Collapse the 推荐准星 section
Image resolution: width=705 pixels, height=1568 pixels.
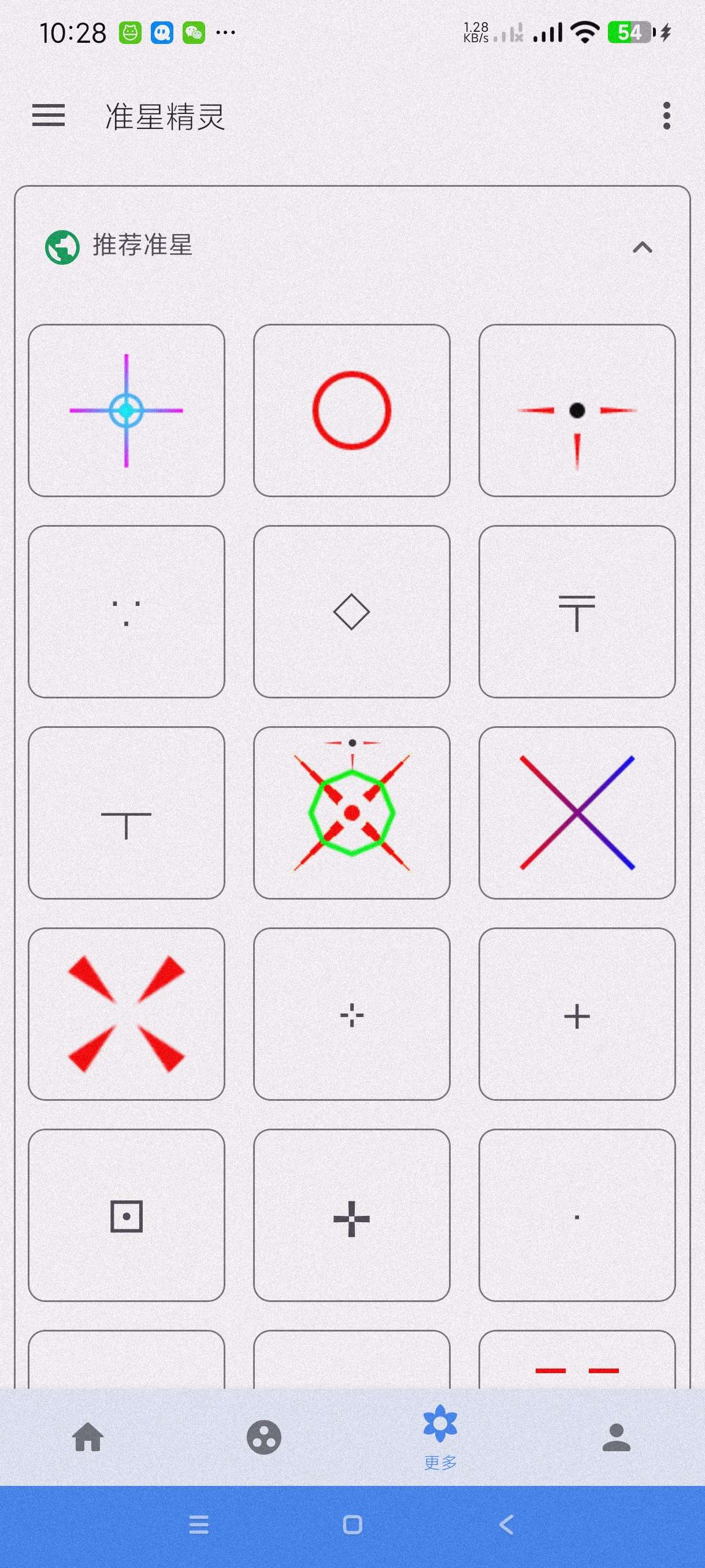pyautogui.click(x=643, y=247)
